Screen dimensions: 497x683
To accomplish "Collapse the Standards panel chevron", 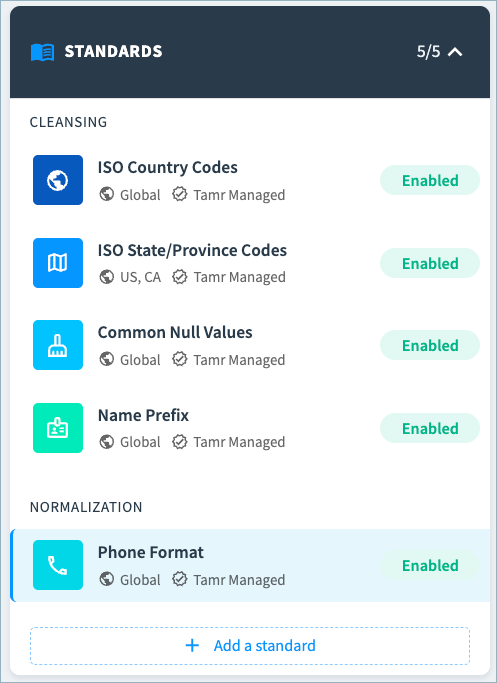I will pos(455,52).
